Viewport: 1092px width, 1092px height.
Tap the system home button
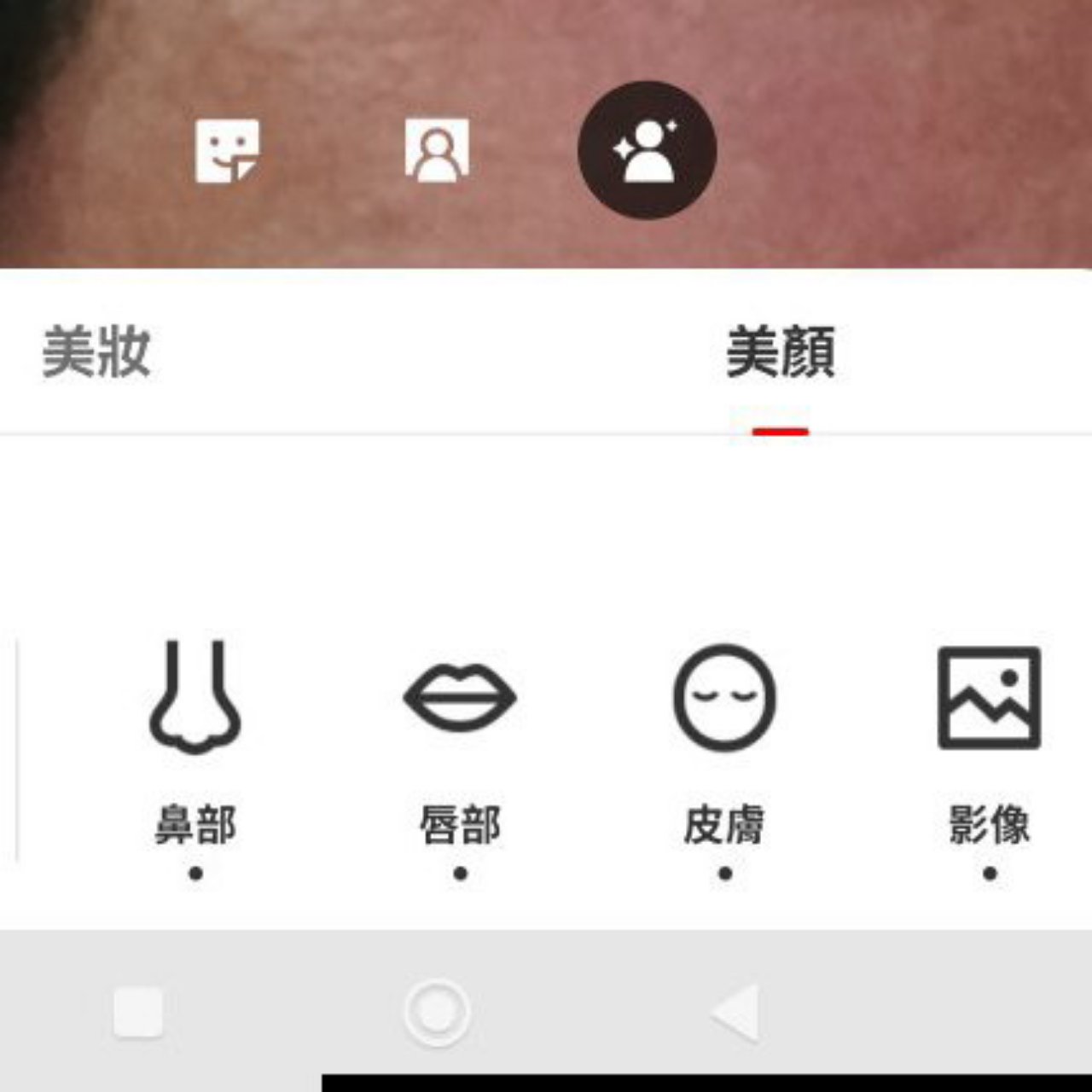437,1013
